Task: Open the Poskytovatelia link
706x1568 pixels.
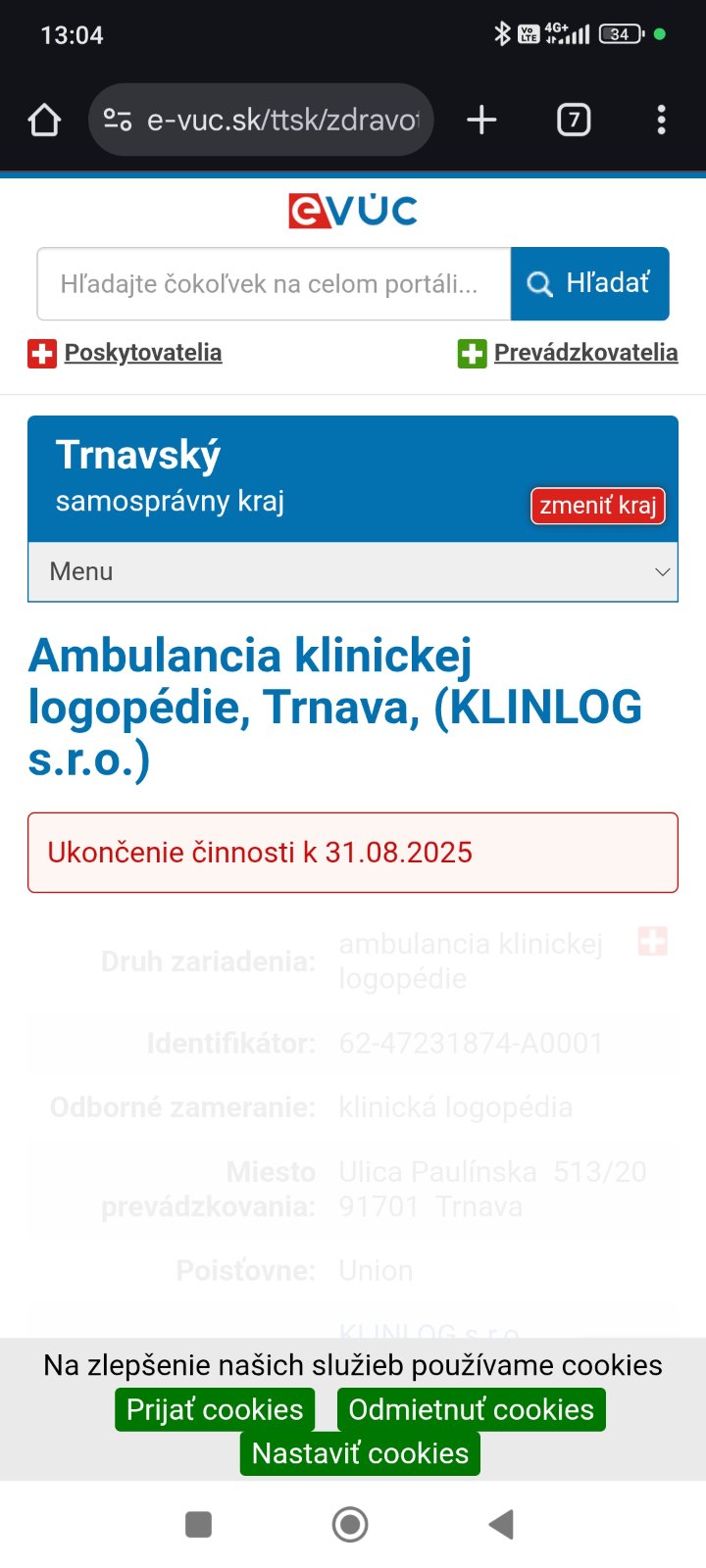Action: [x=142, y=353]
